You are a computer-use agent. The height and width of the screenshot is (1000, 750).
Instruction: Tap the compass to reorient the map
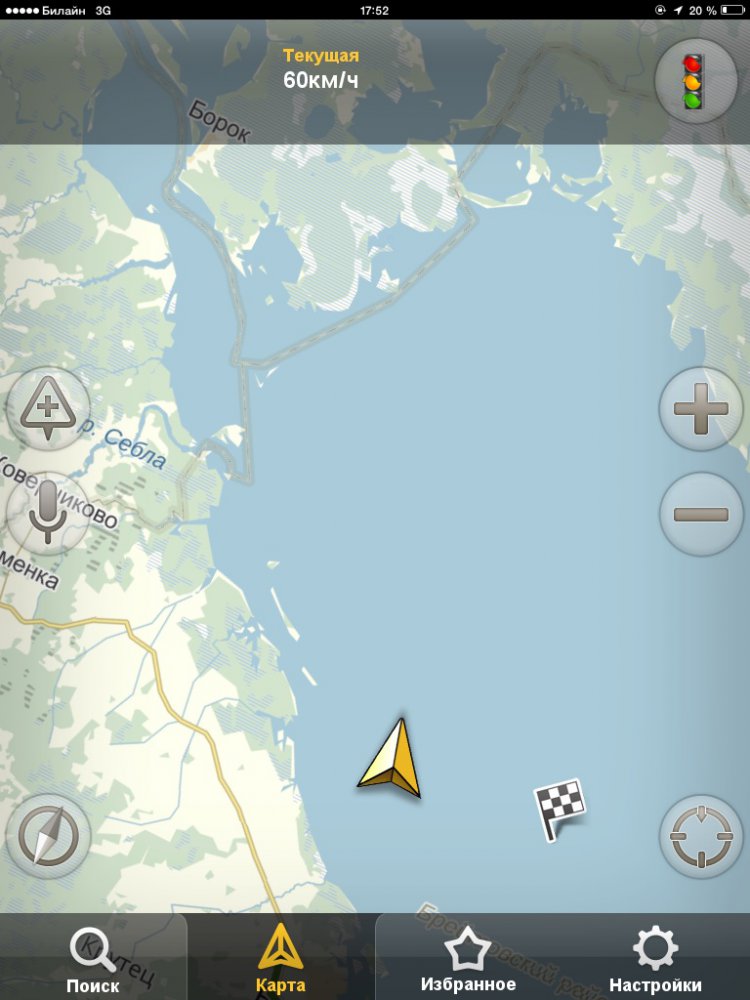point(47,836)
